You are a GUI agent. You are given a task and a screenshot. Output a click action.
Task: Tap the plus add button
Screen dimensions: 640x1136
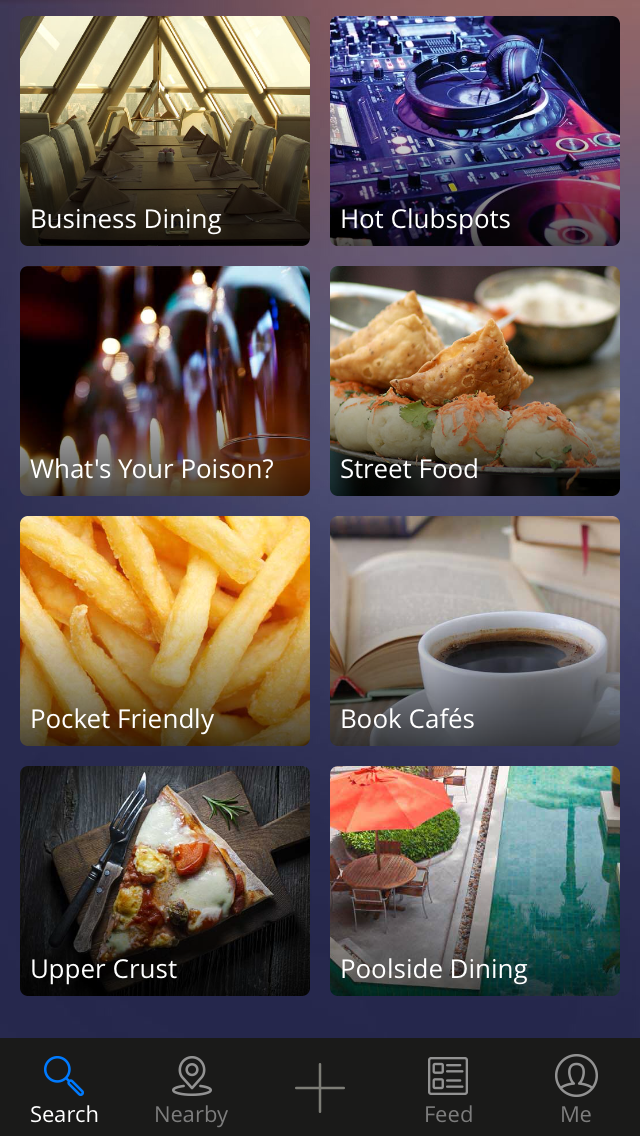pos(320,1088)
